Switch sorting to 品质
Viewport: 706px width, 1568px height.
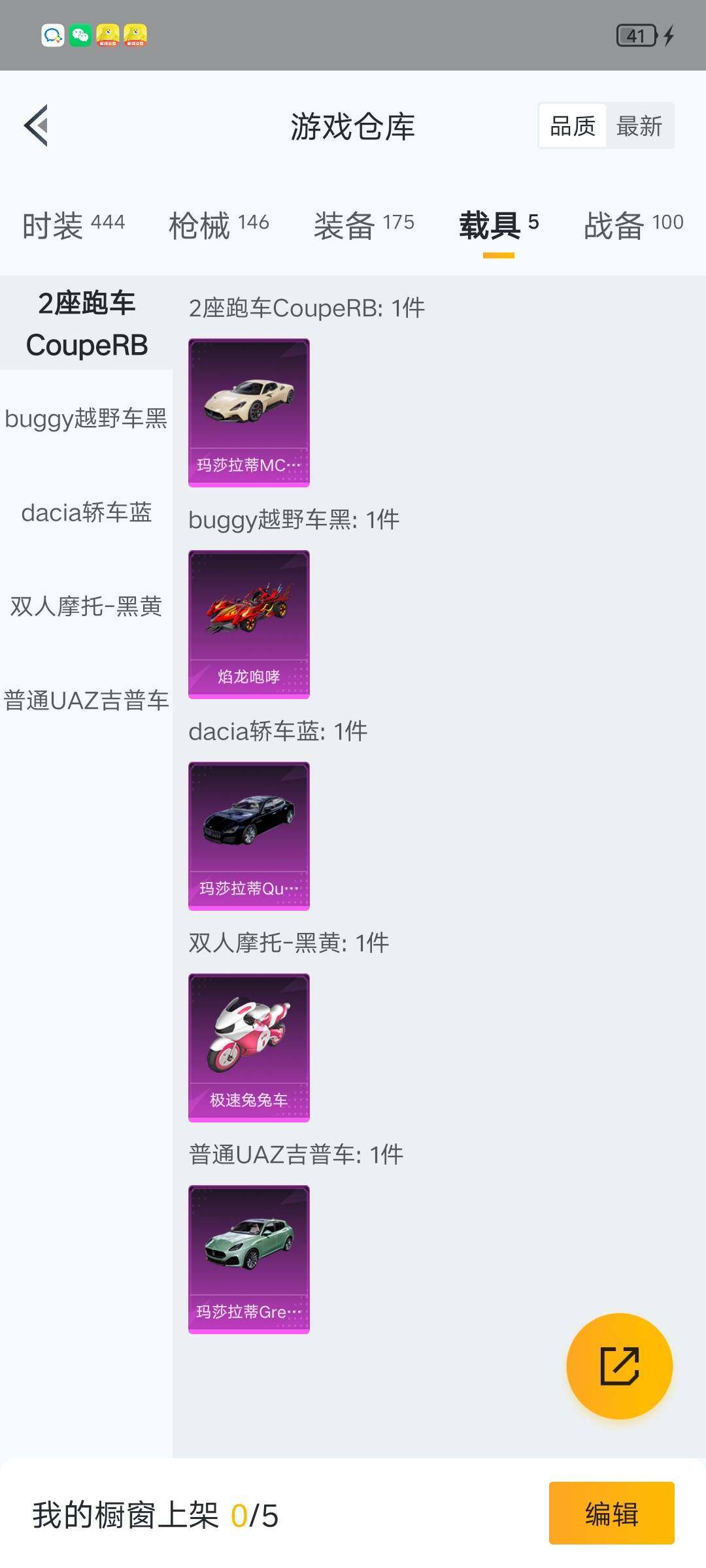coord(571,124)
